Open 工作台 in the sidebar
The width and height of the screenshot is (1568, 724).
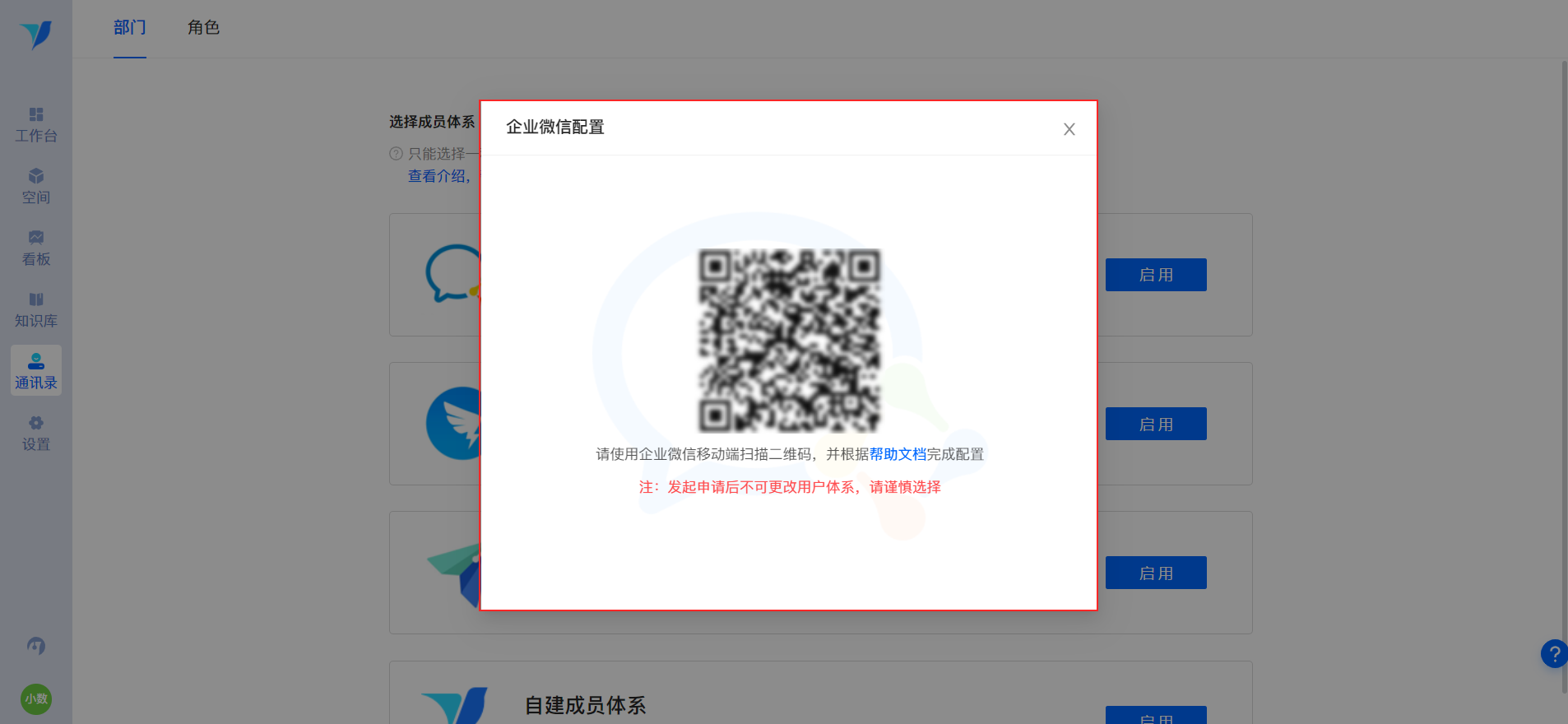36,124
